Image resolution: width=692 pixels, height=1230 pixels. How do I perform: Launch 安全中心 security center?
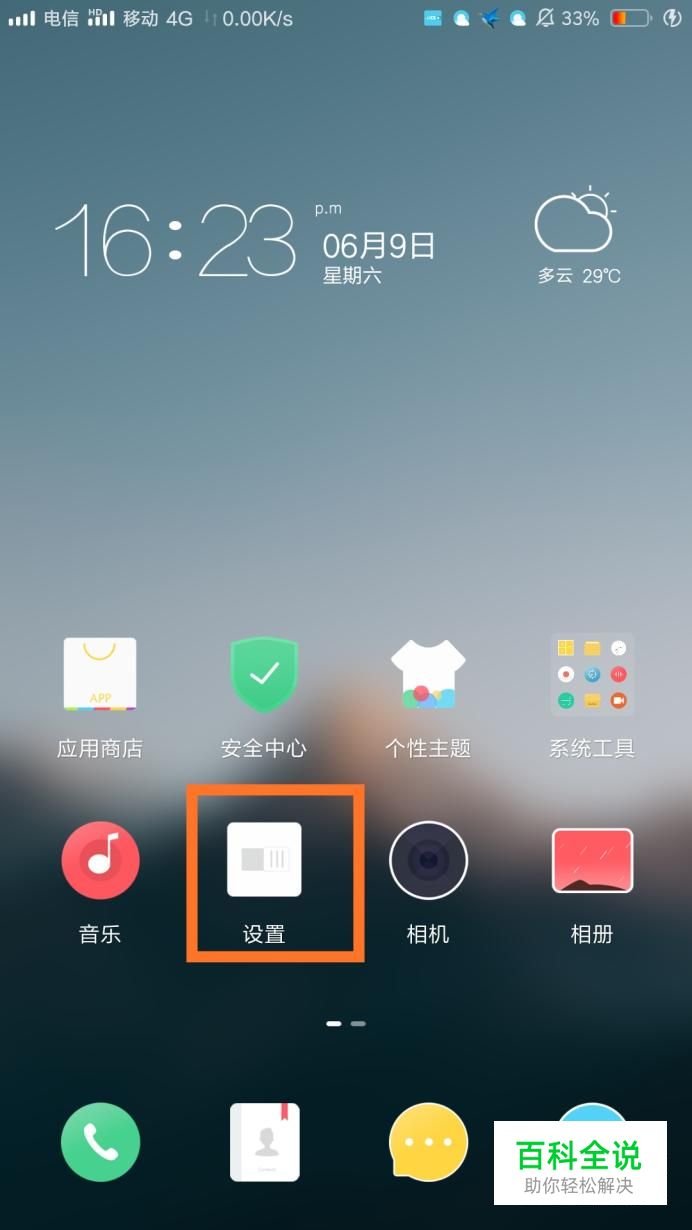pos(264,674)
